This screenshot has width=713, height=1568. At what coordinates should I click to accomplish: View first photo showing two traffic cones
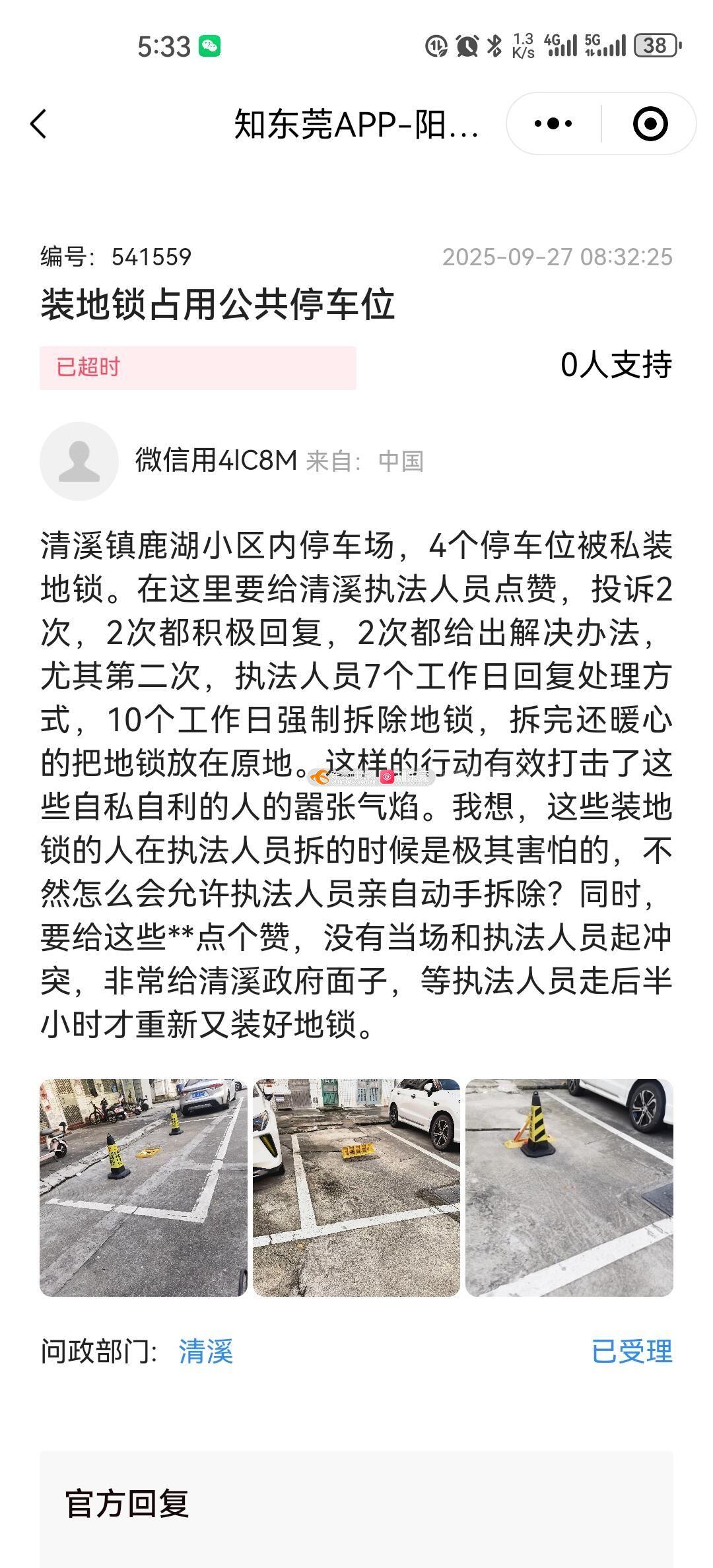pos(143,1187)
